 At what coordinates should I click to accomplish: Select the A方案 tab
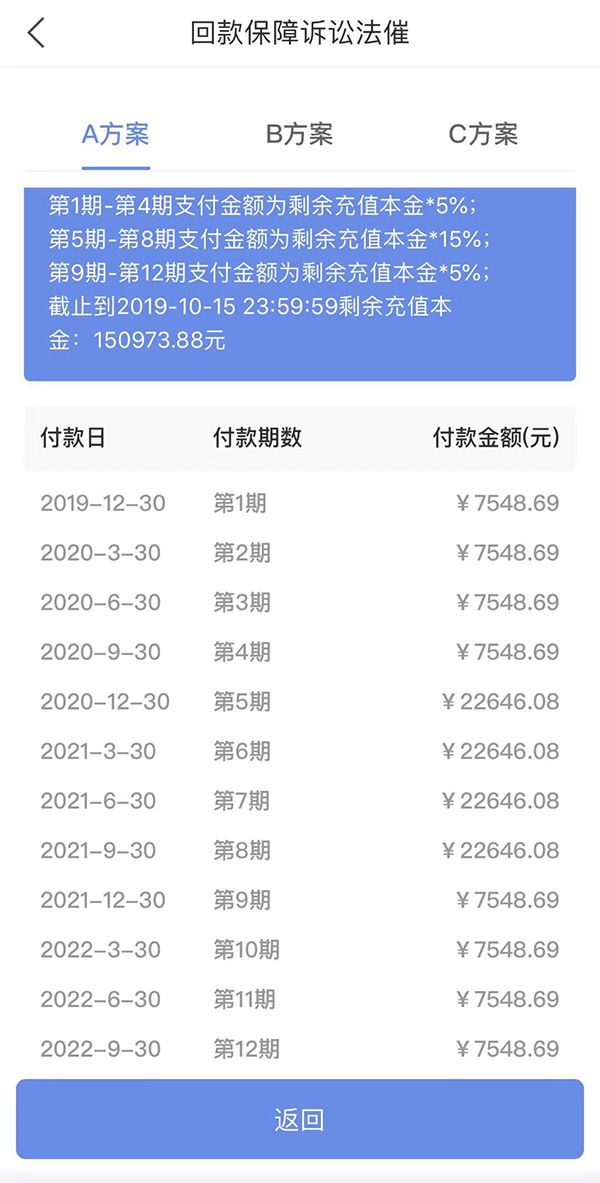tap(116, 135)
